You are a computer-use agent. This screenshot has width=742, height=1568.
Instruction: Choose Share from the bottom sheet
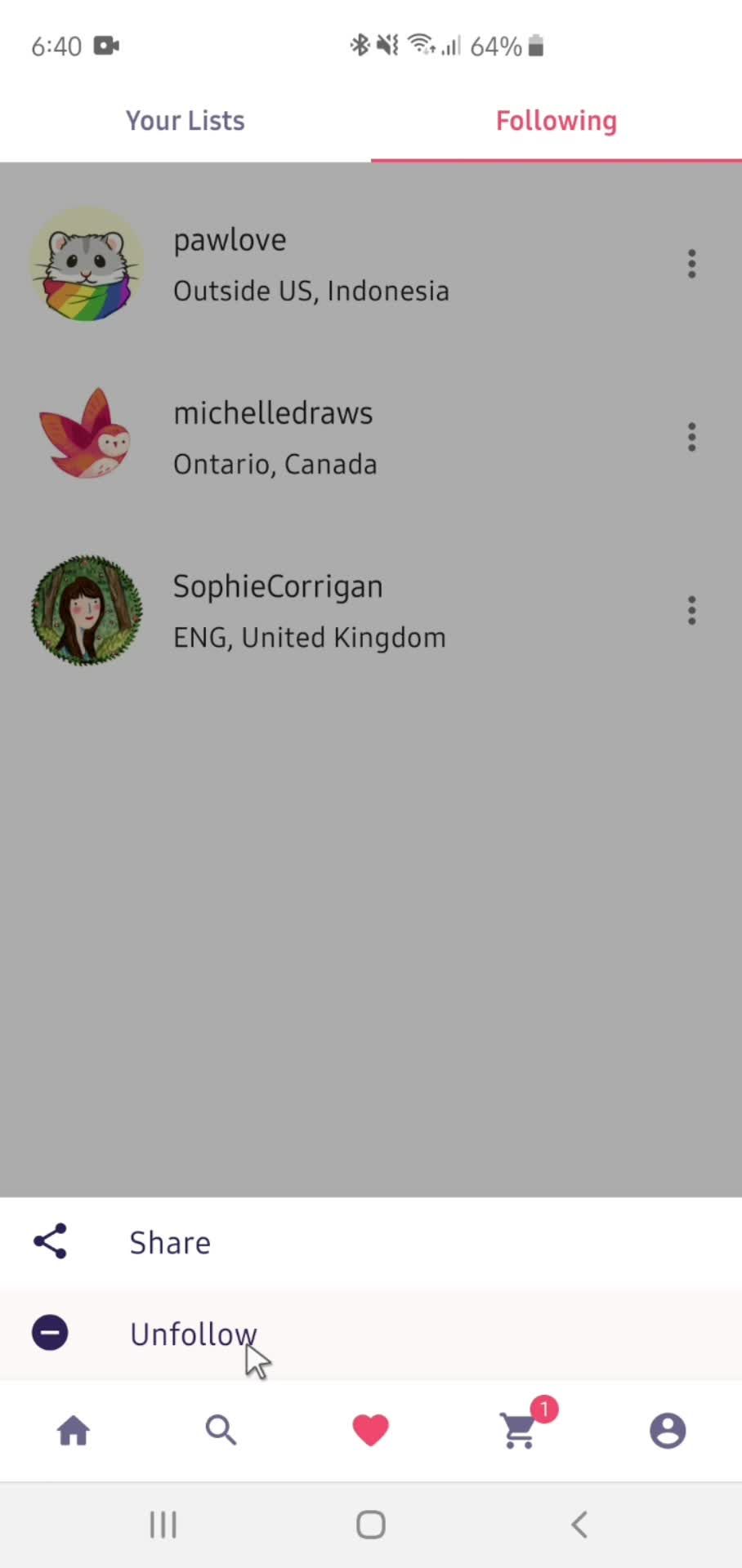coord(170,1243)
